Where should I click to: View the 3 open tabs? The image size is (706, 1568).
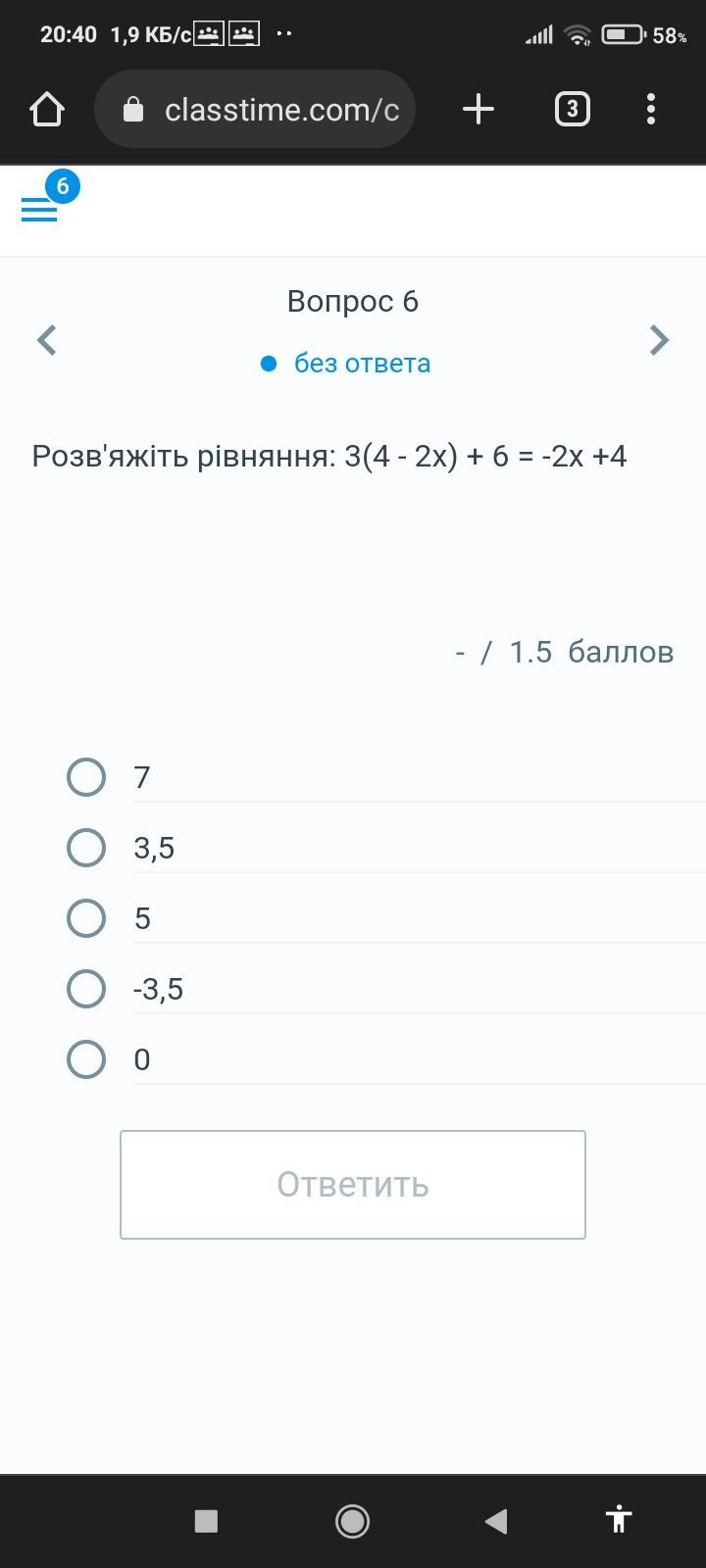573,109
